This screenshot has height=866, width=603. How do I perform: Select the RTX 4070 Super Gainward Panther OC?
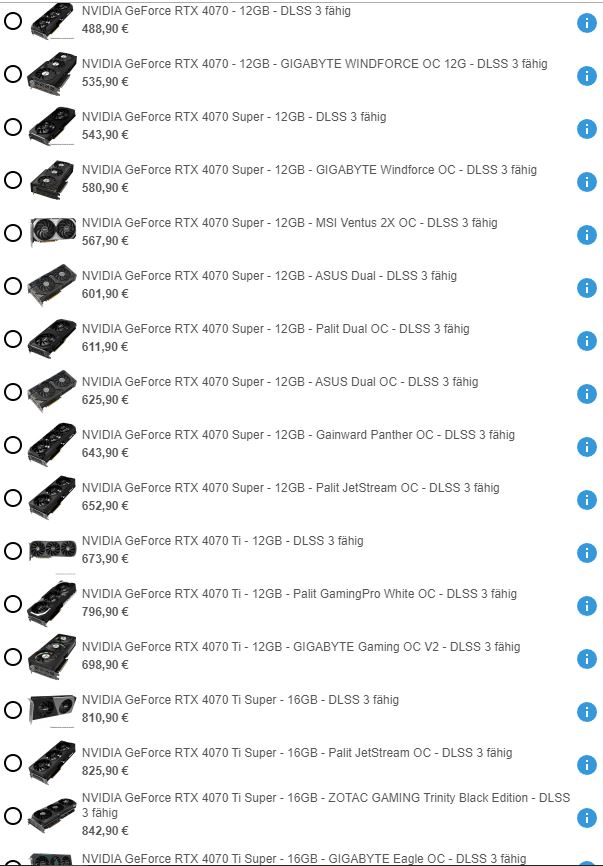point(13,445)
